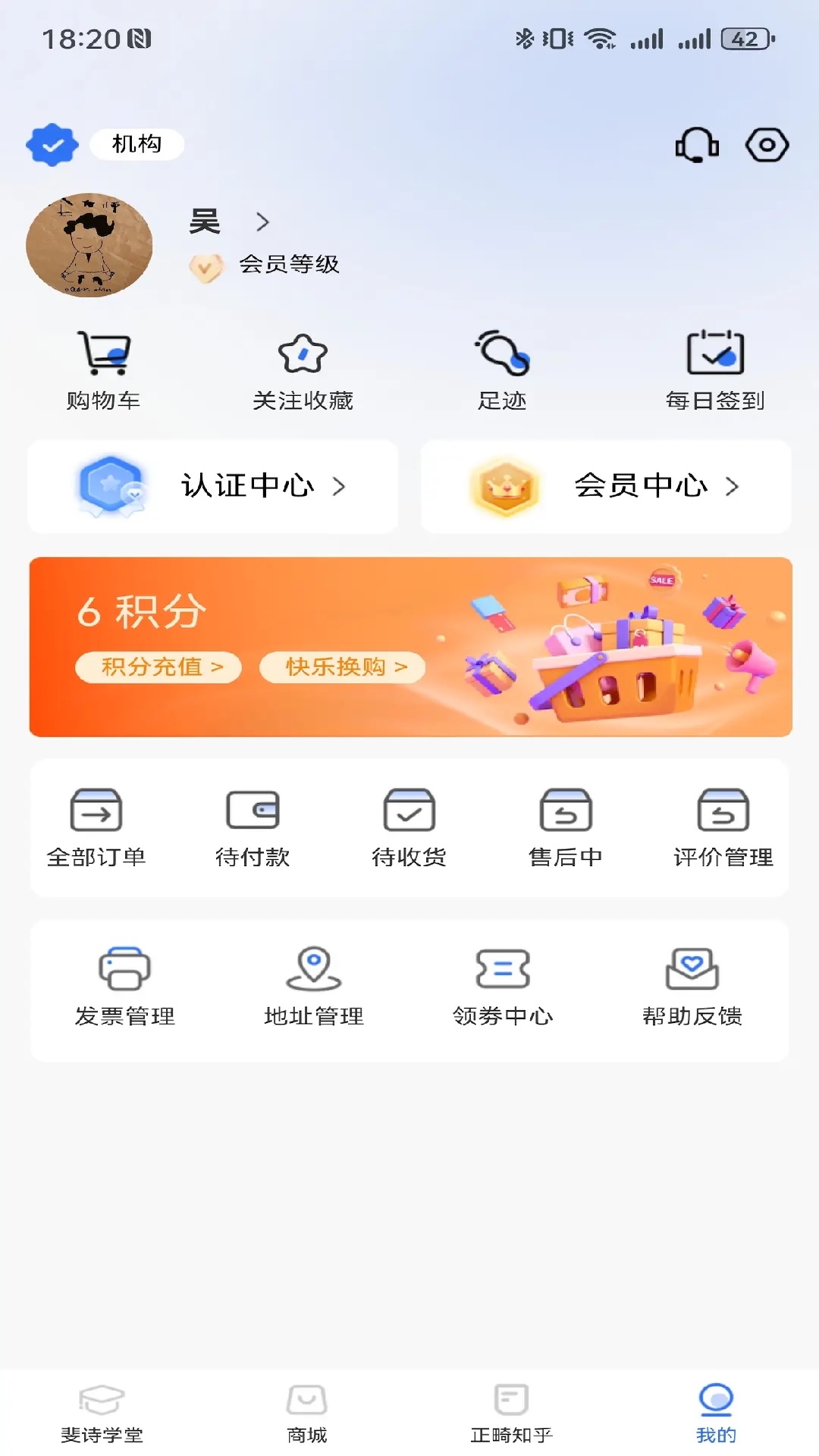Image resolution: width=819 pixels, height=1456 pixels.
Task: Select the 关注收藏 favorites star icon
Action: pyautogui.click(x=303, y=353)
